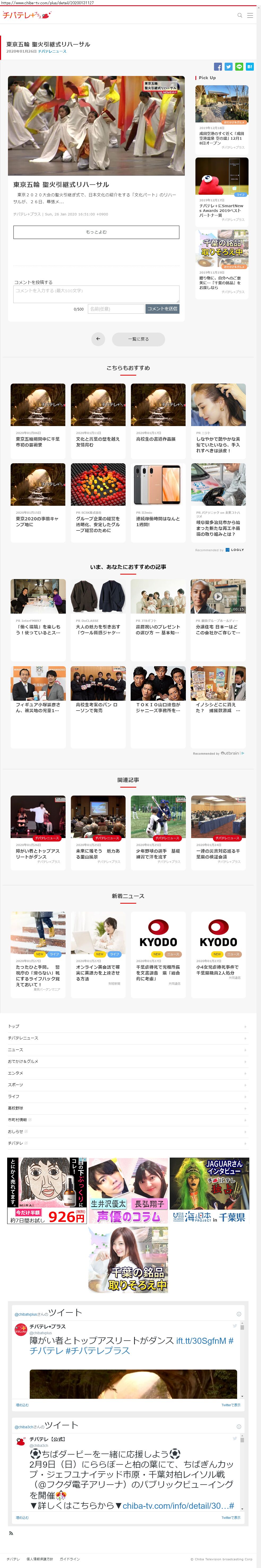Screen dimensions: 261x1568
Task: Tap the もっとよむ button
Action: (96, 232)
